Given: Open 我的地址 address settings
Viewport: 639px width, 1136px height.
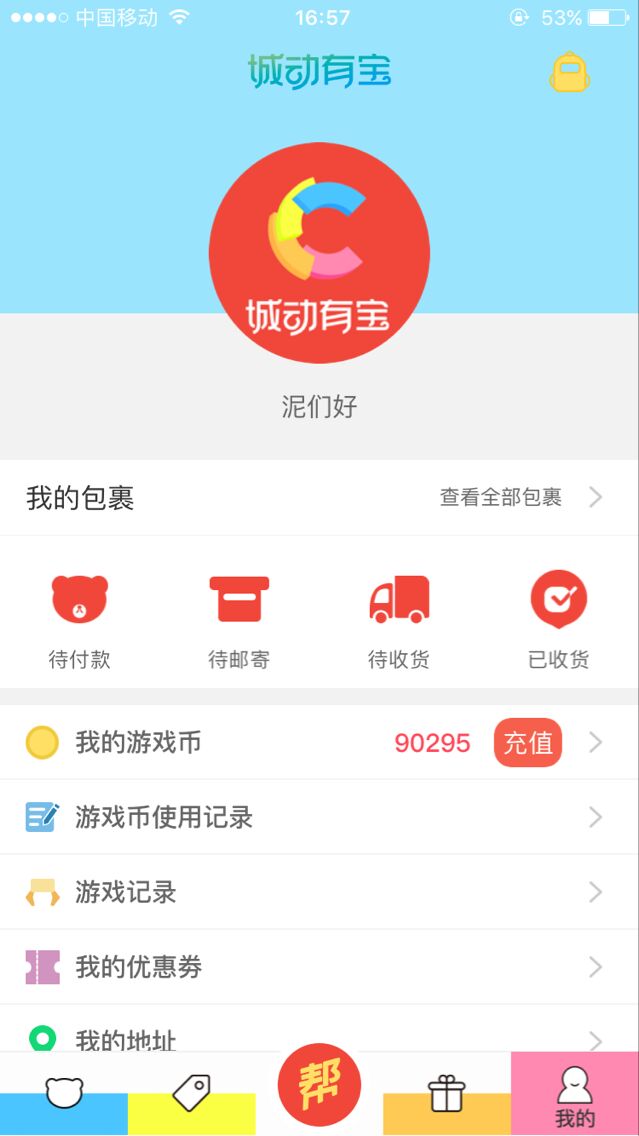Looking at the screenshot, I should (320, 1029).
